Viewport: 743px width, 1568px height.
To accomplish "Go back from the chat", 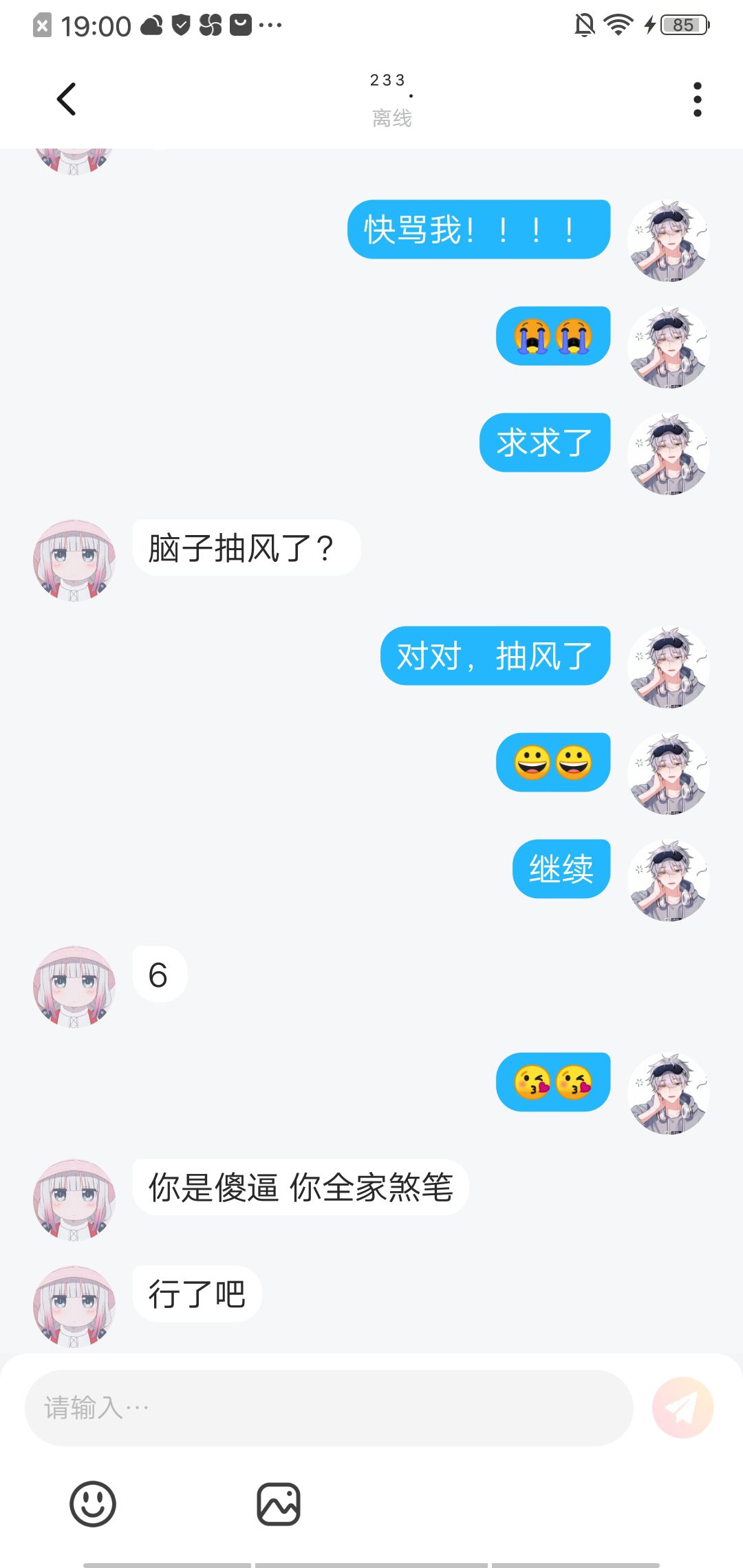I will pyautogui.click(x=66, y=99).
